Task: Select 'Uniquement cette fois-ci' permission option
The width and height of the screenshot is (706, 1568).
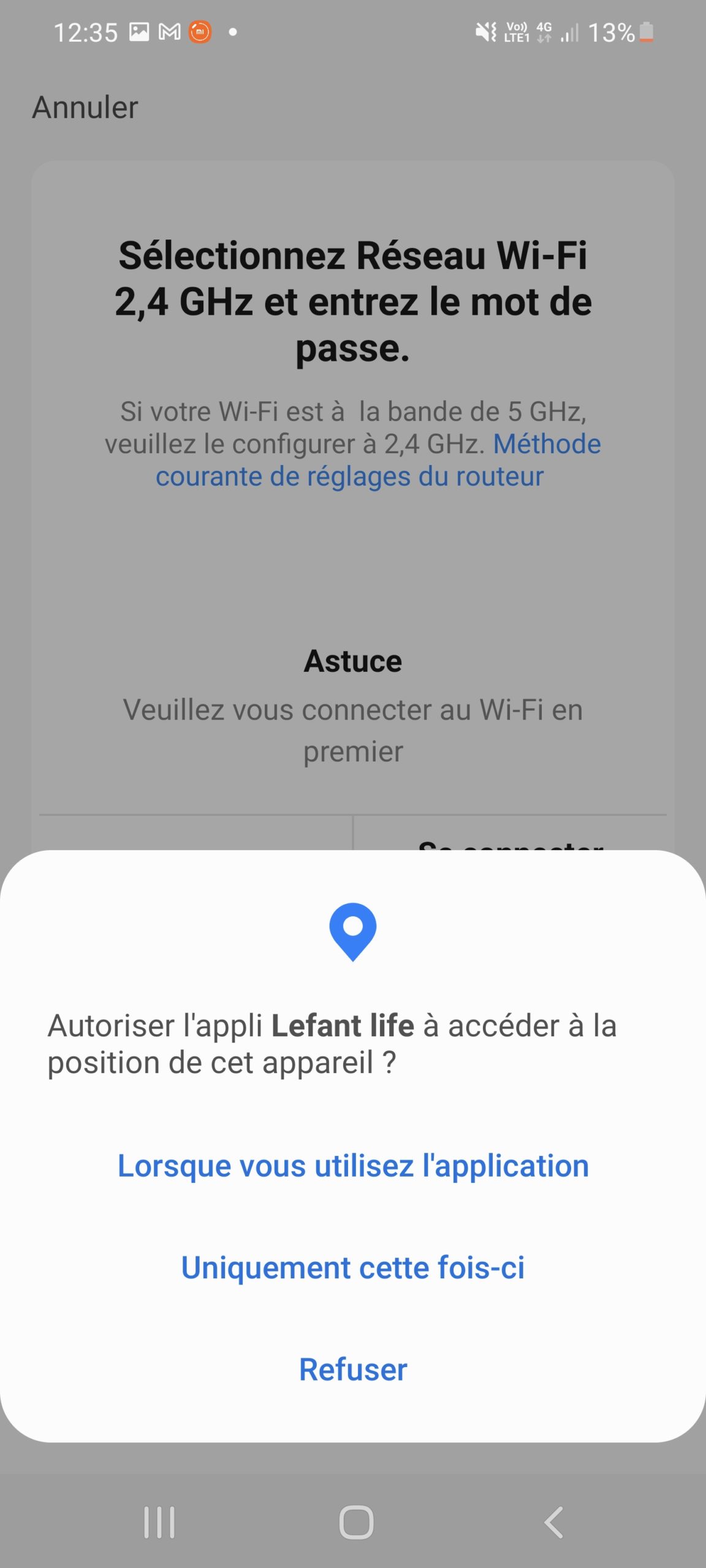Action: tap(353, 1267)
